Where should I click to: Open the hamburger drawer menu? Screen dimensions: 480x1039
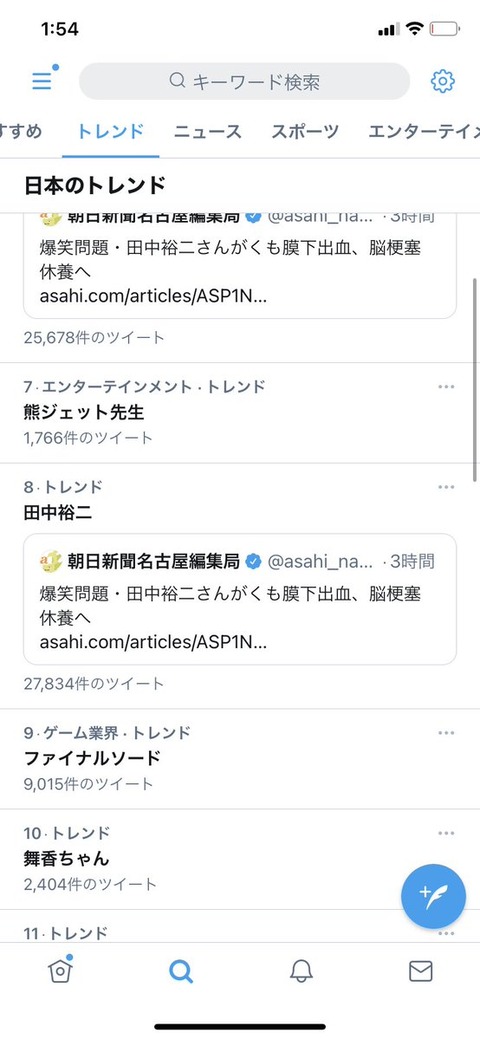click(x=42, y=81)
